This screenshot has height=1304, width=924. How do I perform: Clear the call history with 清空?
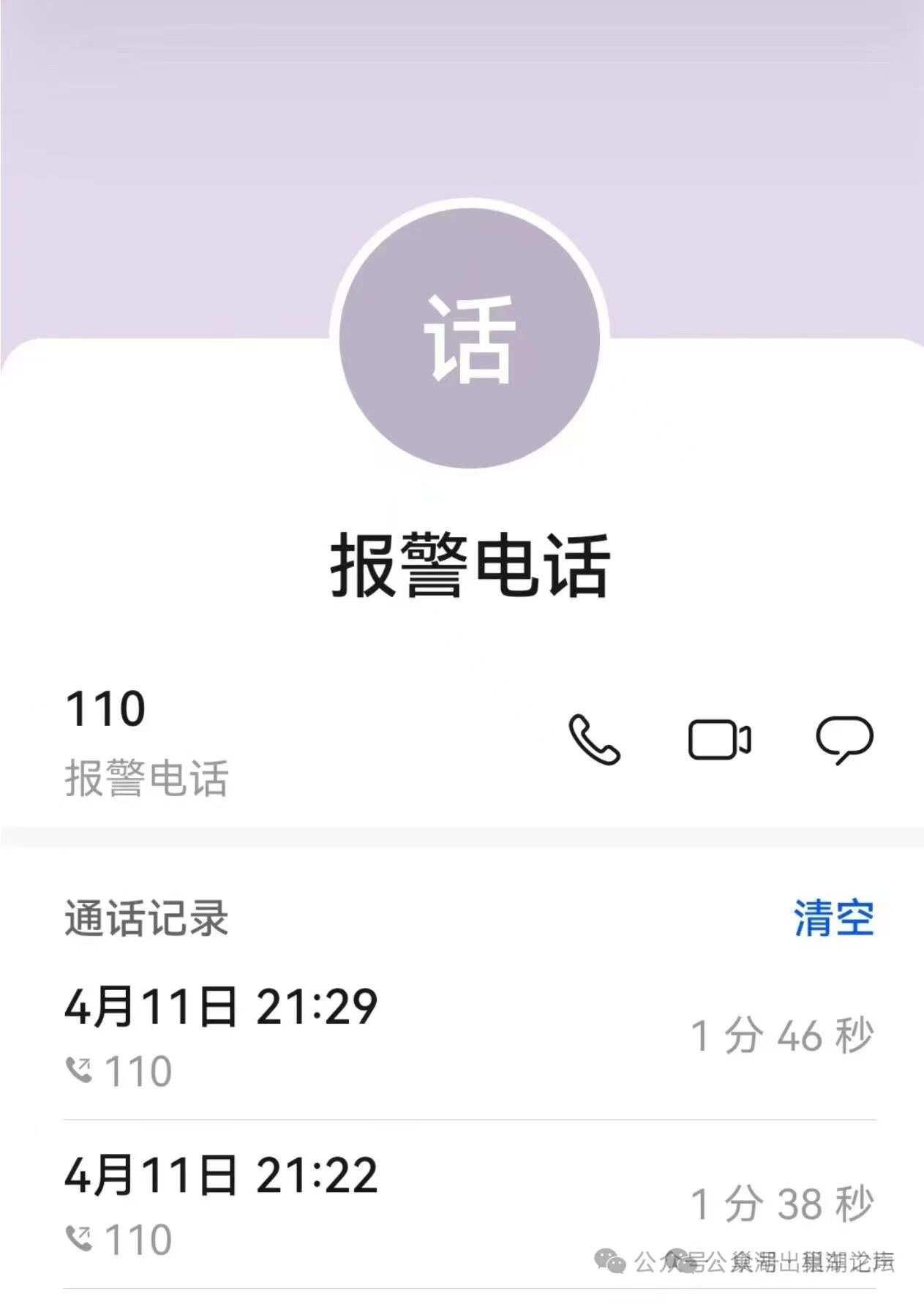pyautogui.click(x=833, y=918)
